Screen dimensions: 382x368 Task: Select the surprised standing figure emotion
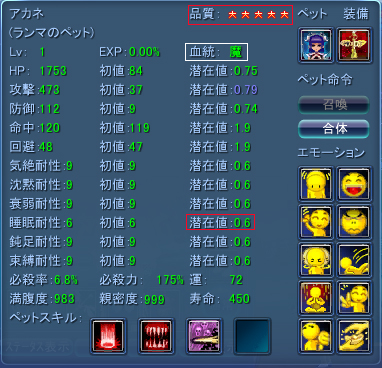(x=316, y=184)
